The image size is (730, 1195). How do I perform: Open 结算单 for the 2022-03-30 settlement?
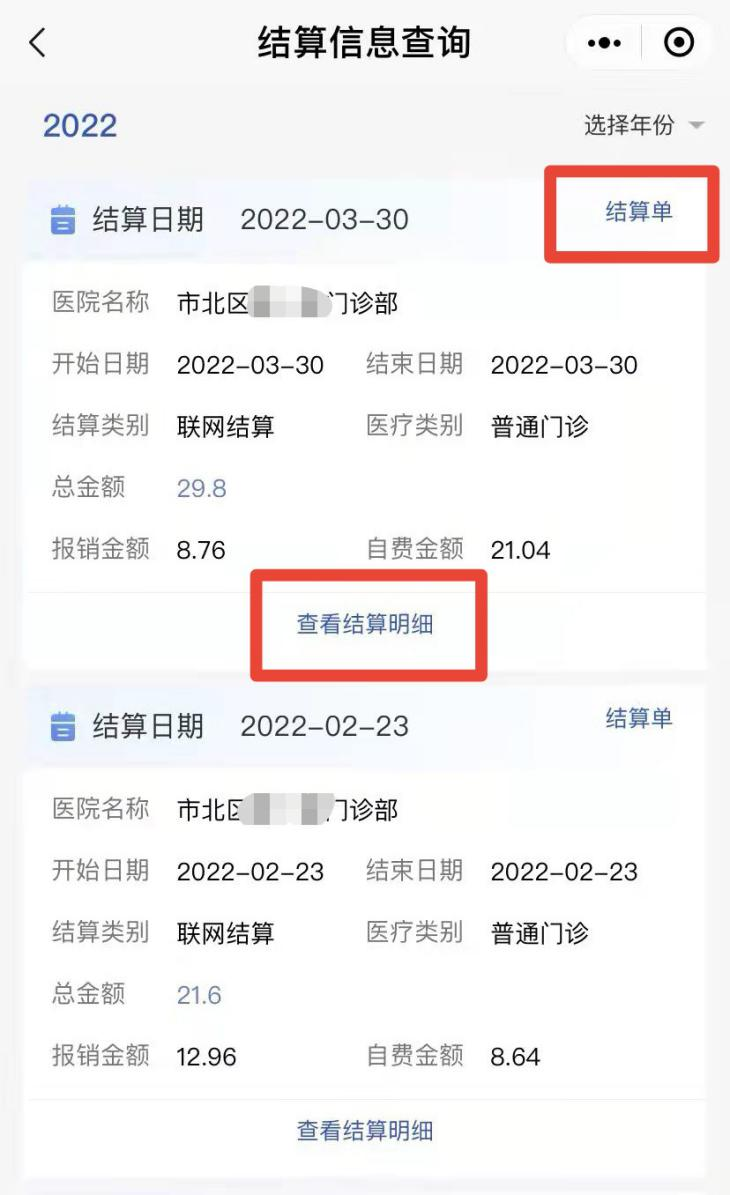[x=639, y=212]
